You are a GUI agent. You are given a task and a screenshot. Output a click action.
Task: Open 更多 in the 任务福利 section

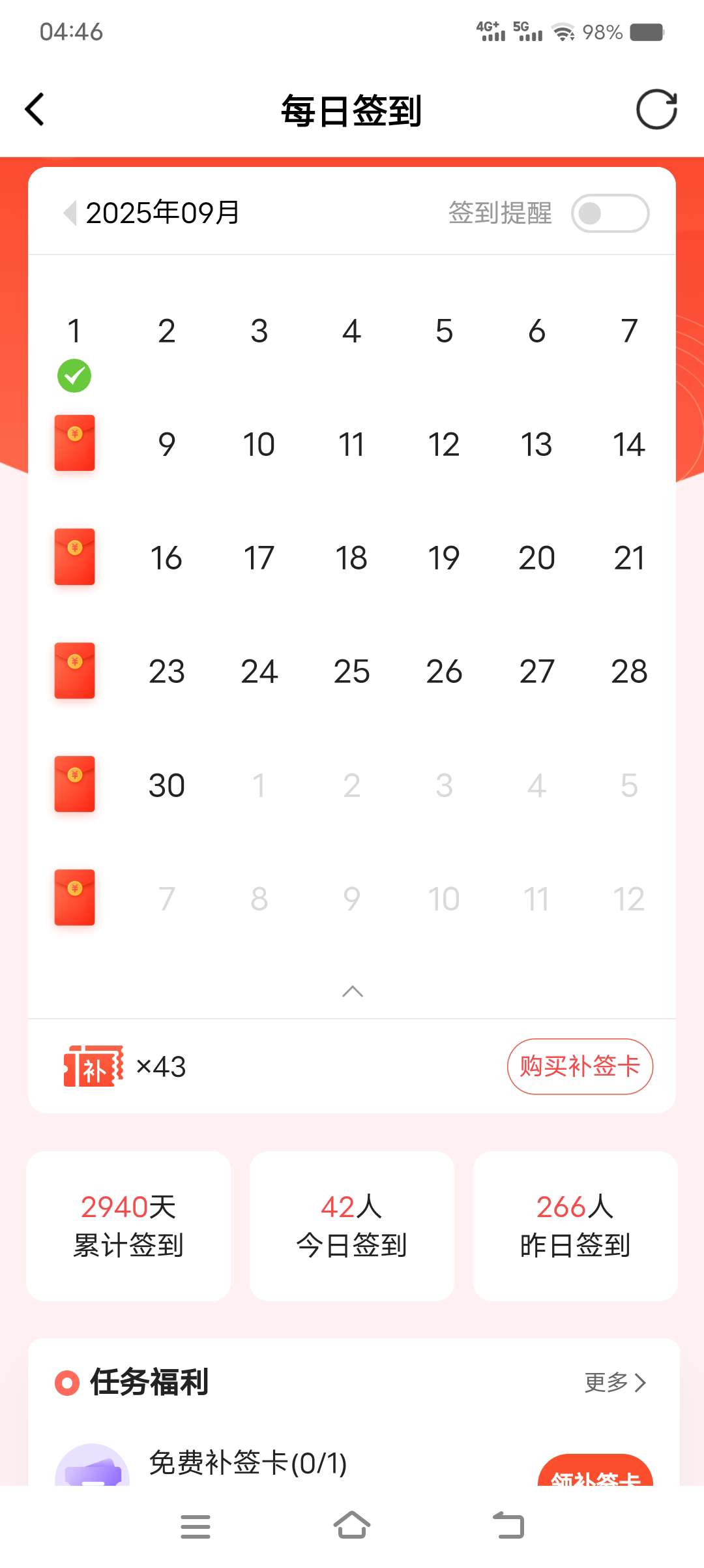(614, 1382)
